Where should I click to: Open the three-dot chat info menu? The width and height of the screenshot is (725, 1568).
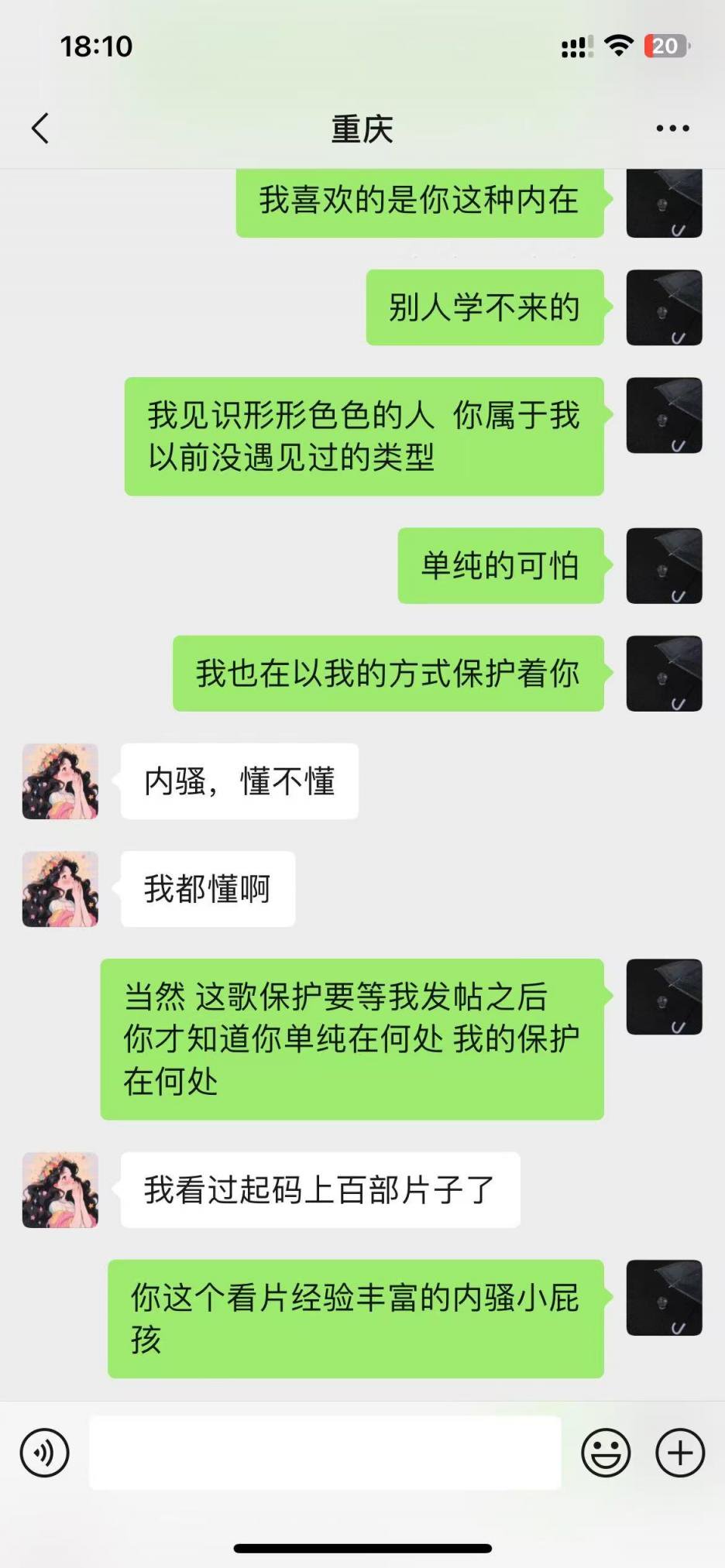672,129
